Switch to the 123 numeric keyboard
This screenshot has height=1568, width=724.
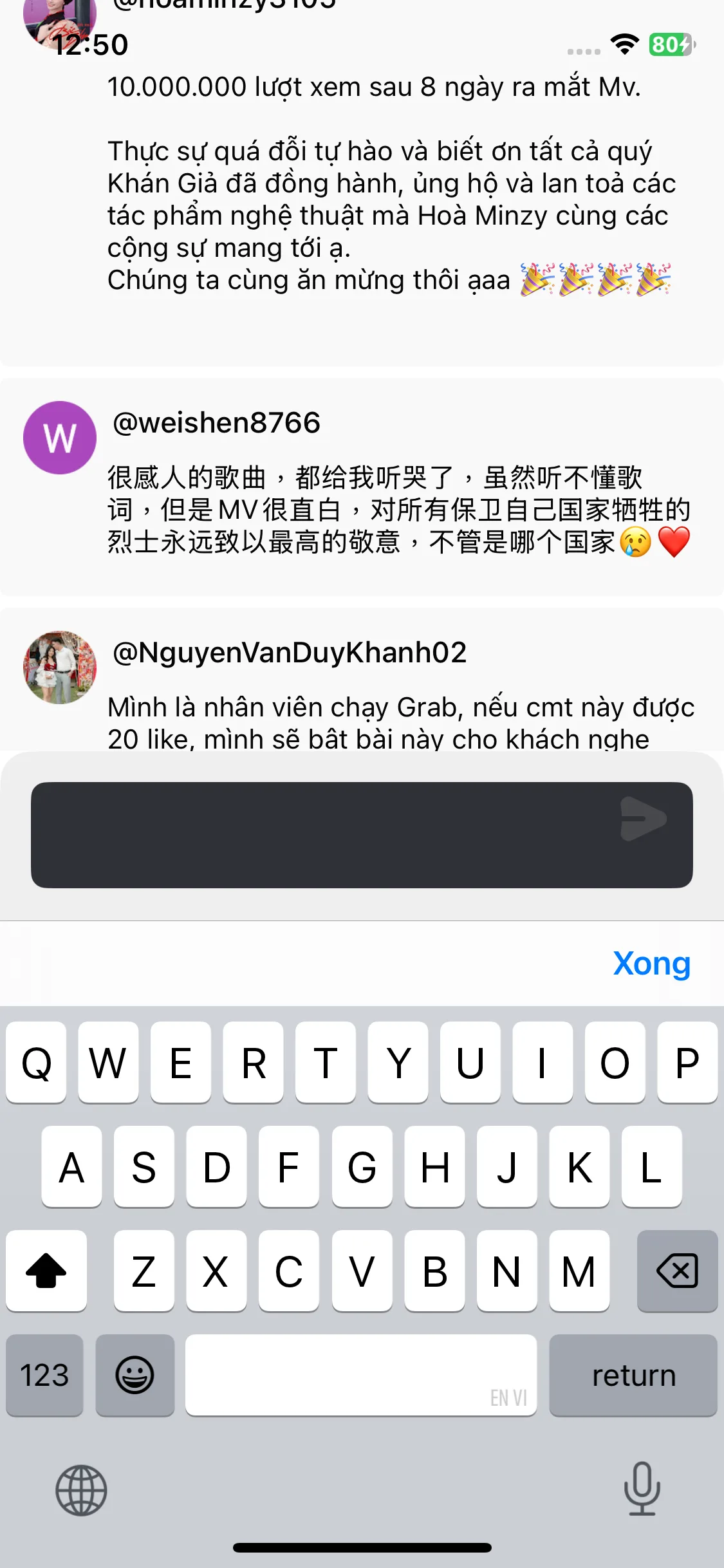(x=44, y=1375)
